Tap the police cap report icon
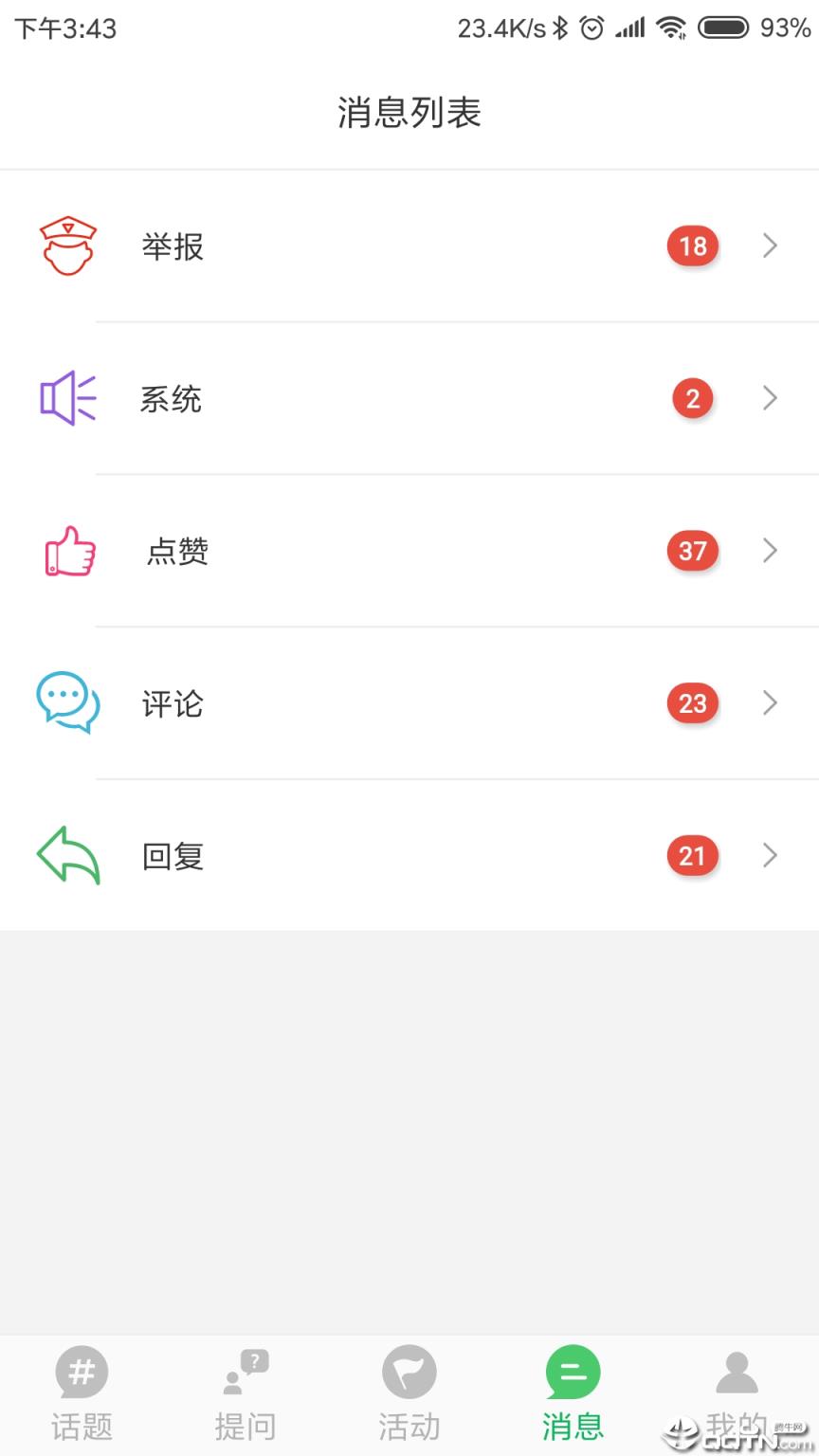Image resolution: width=819 pixels, height=1456 pixels. coord(66,246)
